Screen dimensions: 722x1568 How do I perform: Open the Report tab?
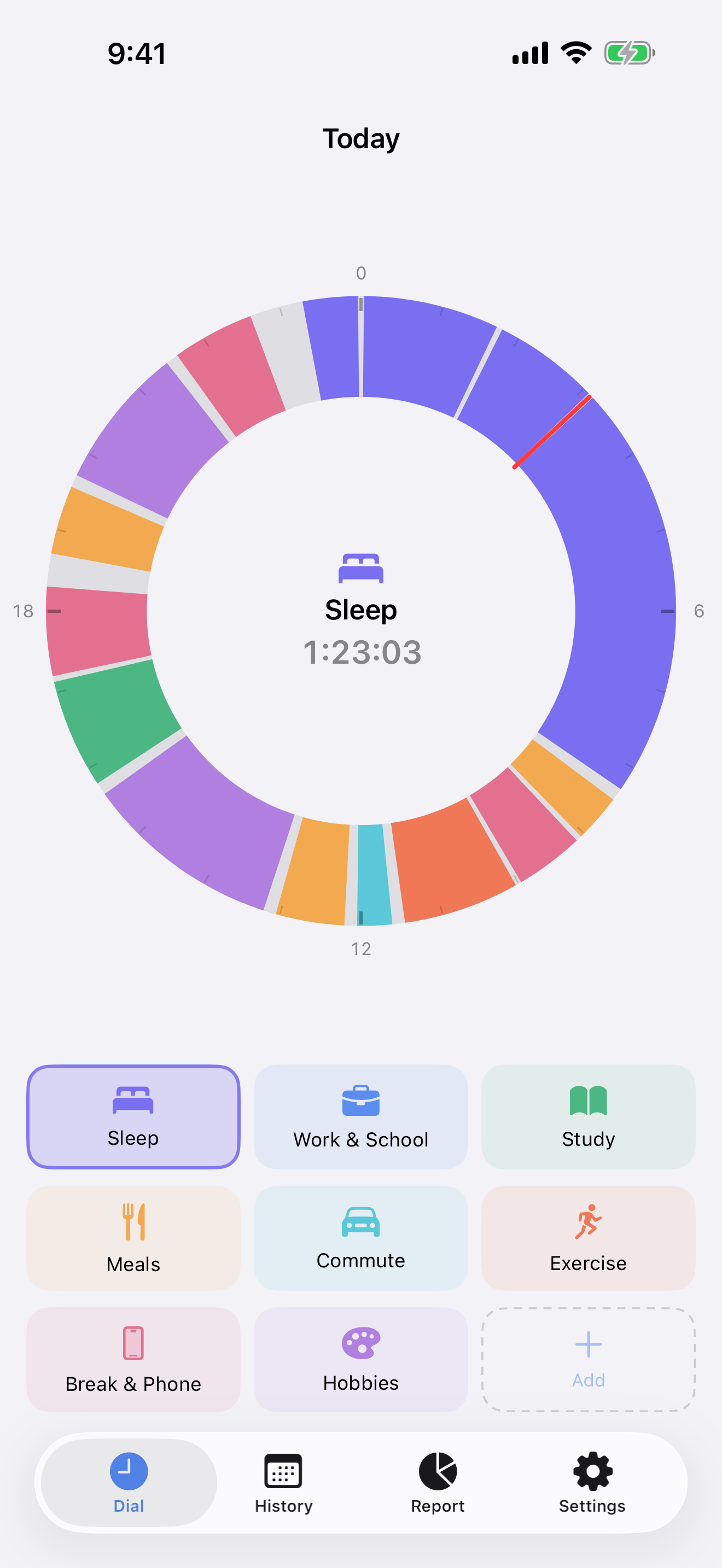click(438, 1483)
